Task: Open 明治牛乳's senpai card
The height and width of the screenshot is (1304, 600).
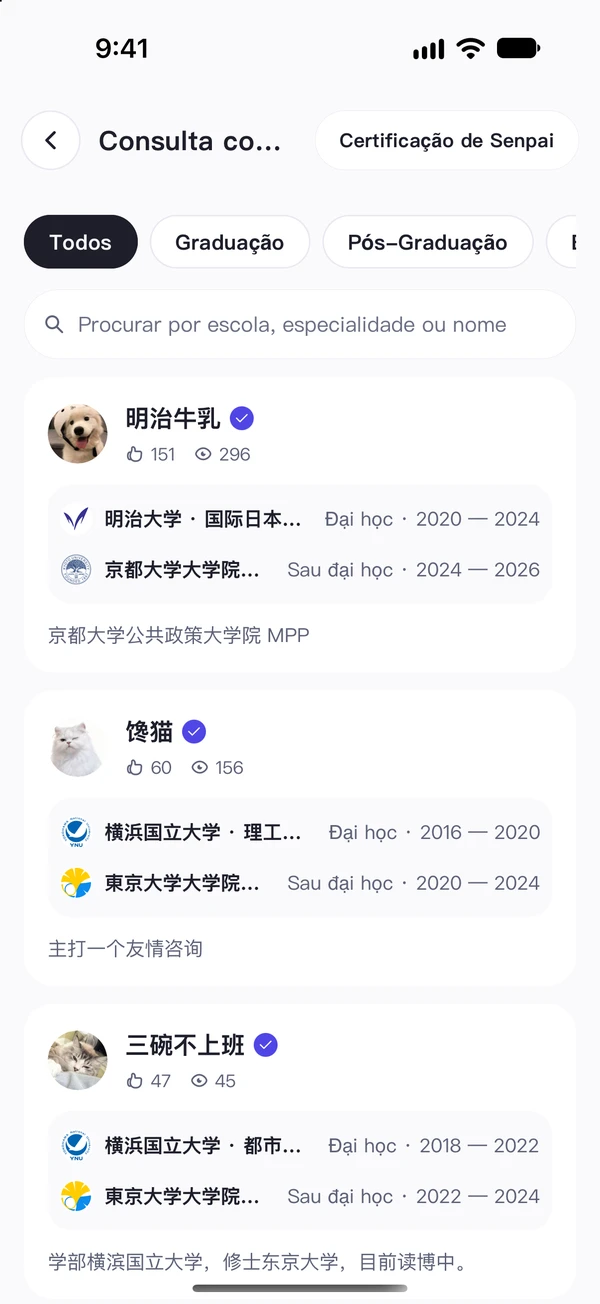Action: tap(300, 525)
